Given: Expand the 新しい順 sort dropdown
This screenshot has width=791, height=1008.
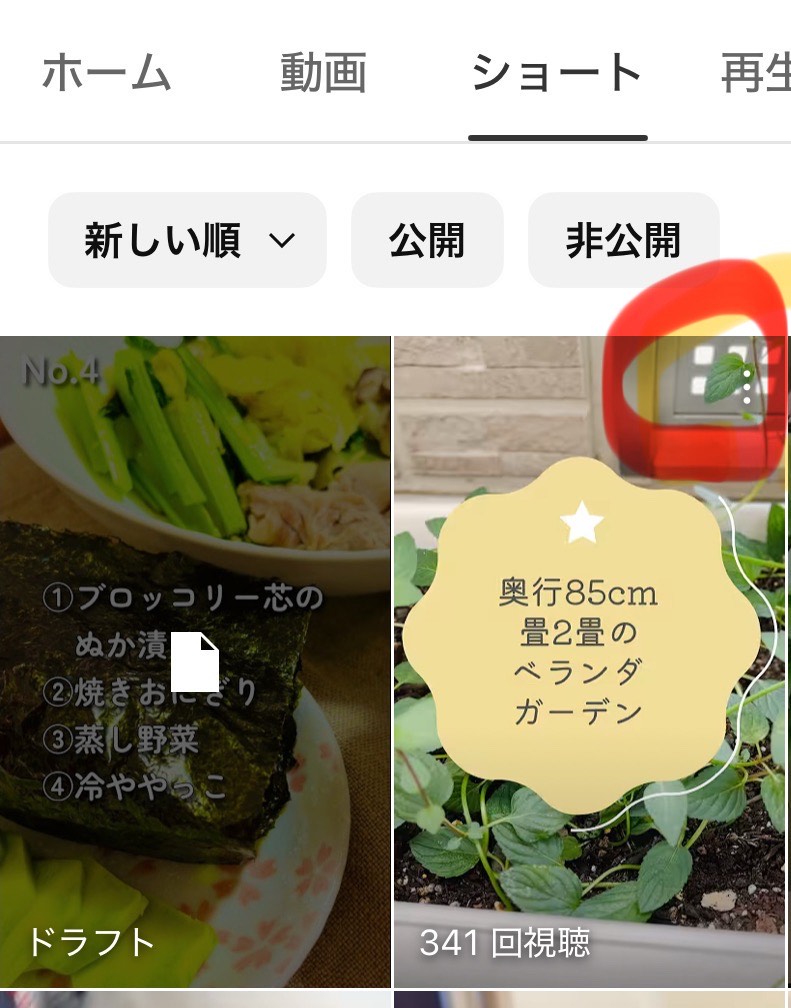Looking at the screenshot, I should pyautogui.click(x=188, y=241).
